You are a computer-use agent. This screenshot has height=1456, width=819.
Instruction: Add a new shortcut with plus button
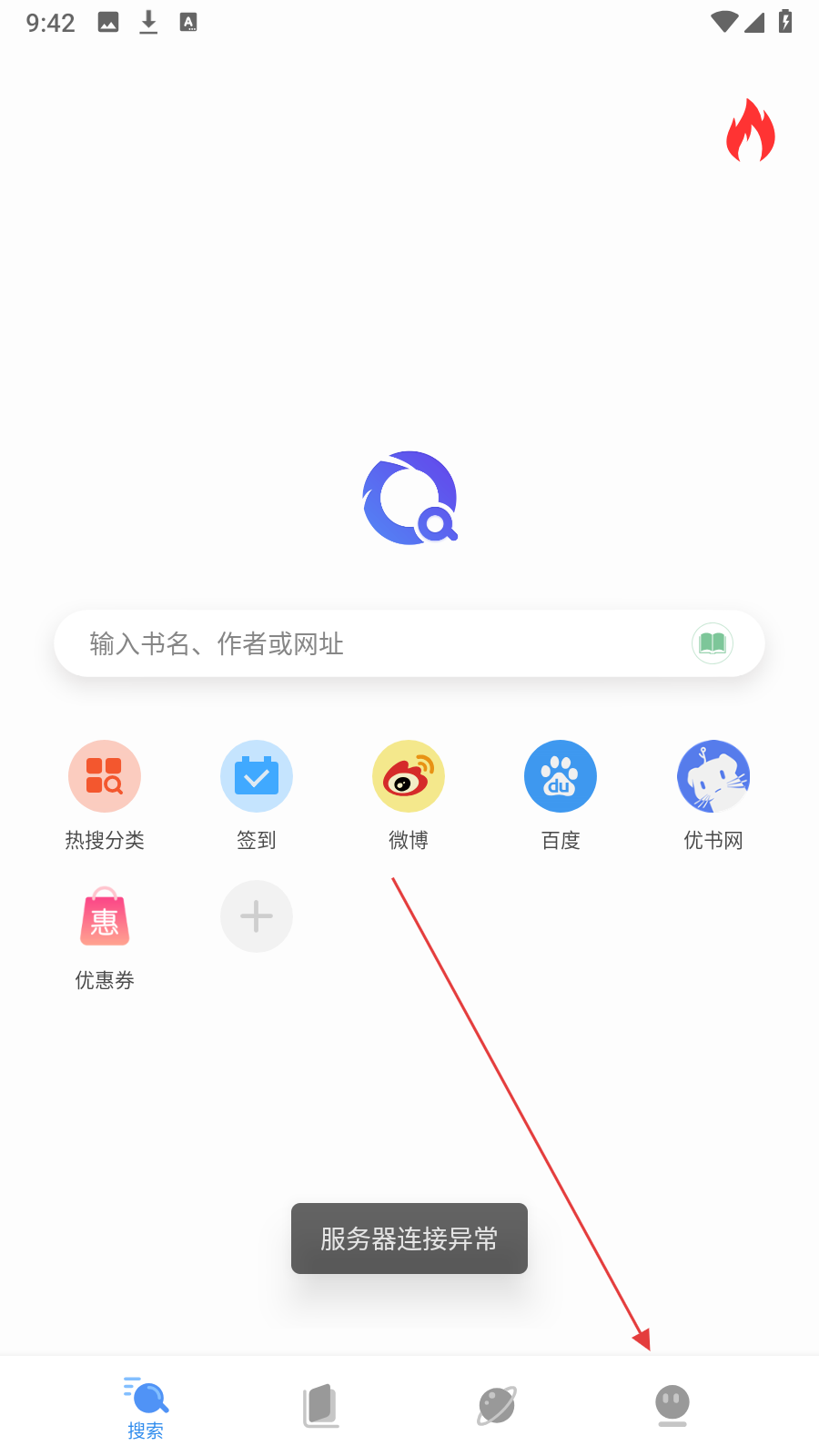[257, 916]
